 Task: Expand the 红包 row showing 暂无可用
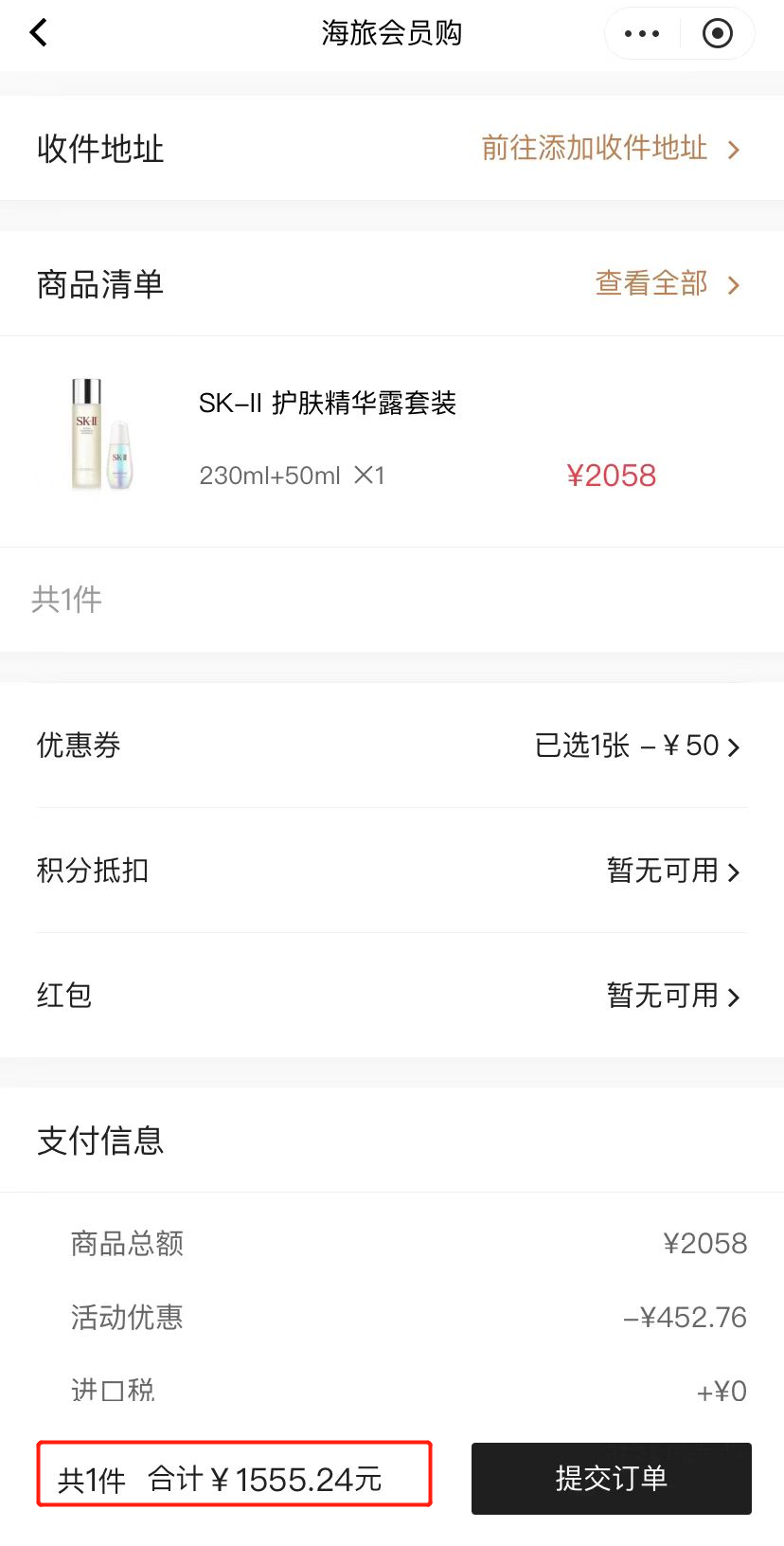pyautogui.click(x=663, y=997)
